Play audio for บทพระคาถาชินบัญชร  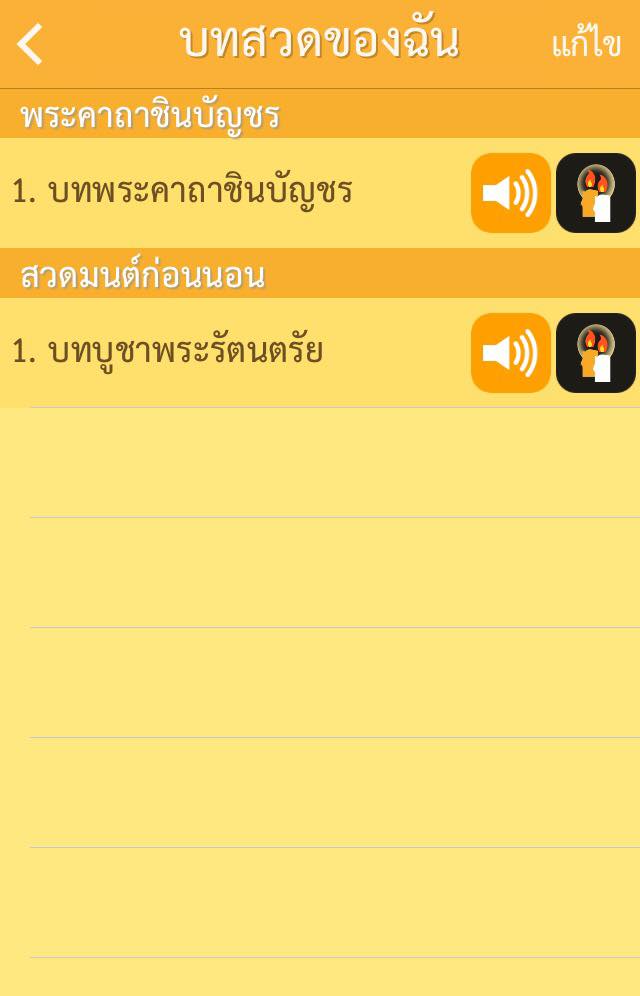point(510,193)
